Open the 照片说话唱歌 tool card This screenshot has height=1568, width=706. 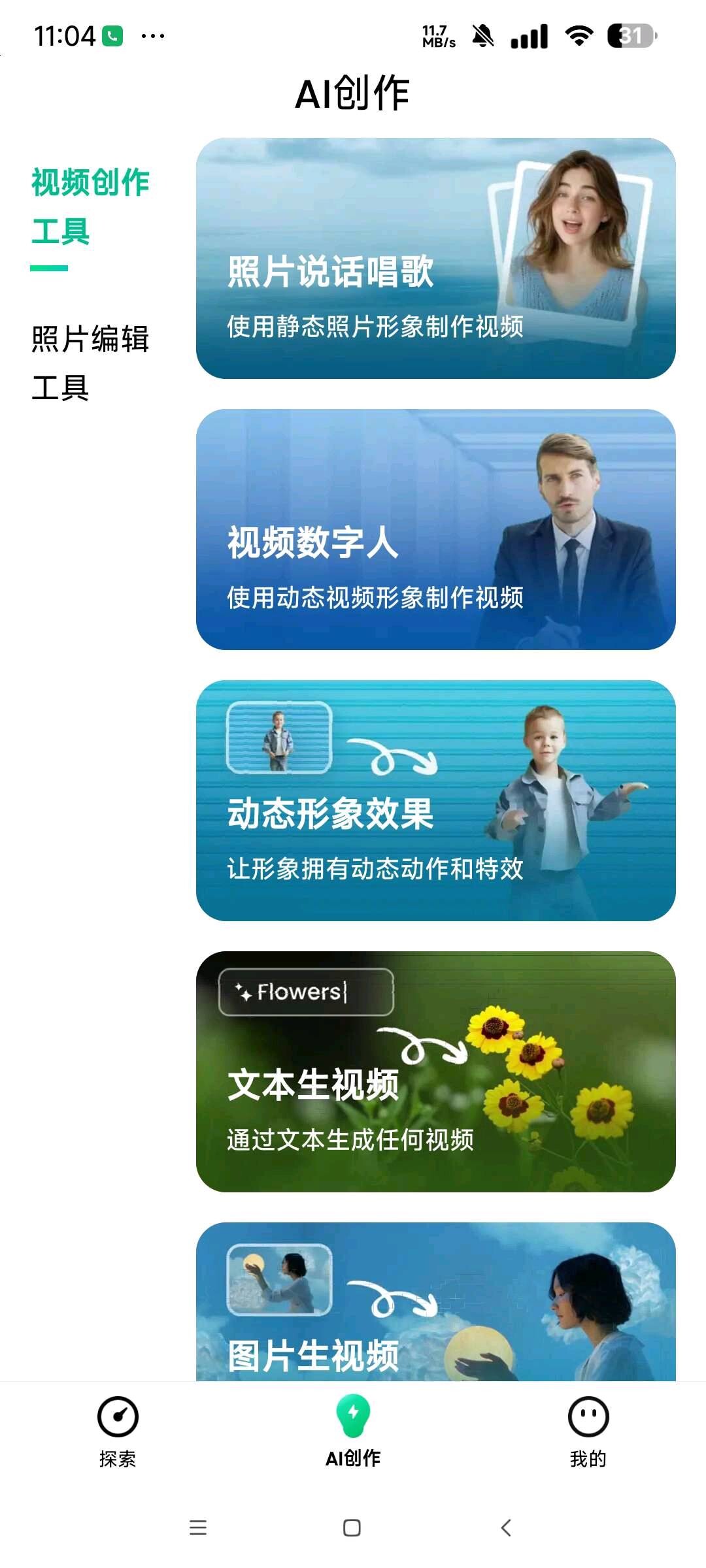[435, 258]
